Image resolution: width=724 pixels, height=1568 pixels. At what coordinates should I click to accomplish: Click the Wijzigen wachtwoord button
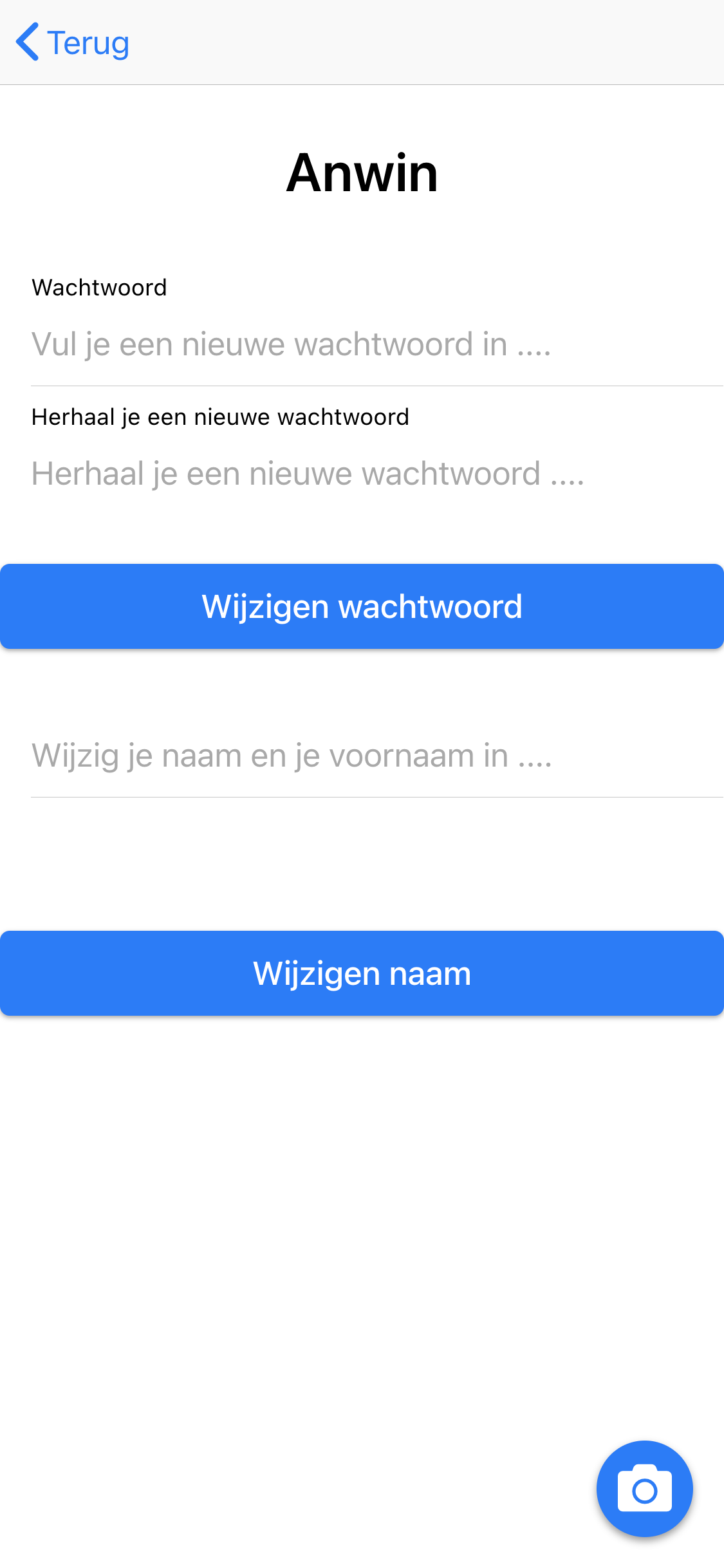point(362,606)
